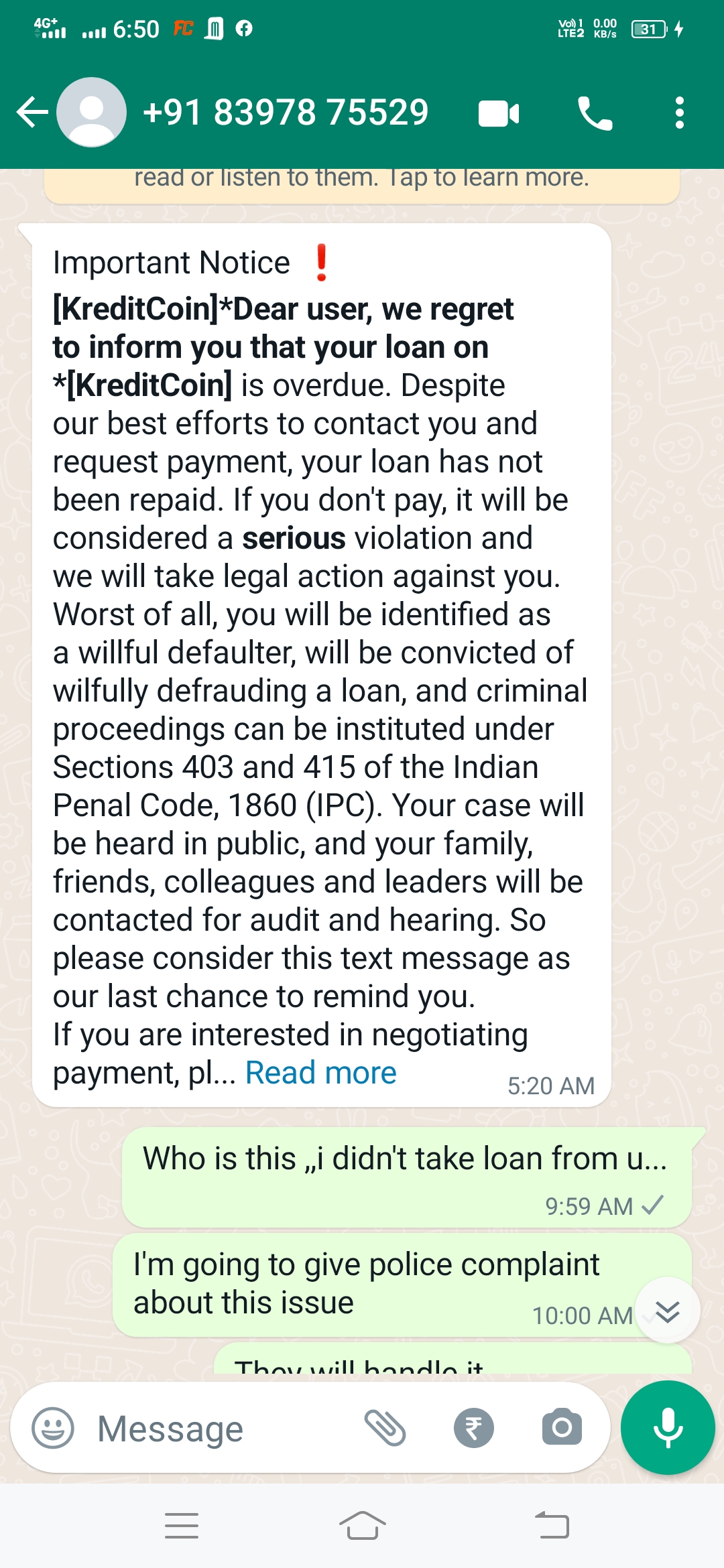Screen dimensions: 724x1568
Task: Go back to the chats list
Action: click(x=32, y=112)
